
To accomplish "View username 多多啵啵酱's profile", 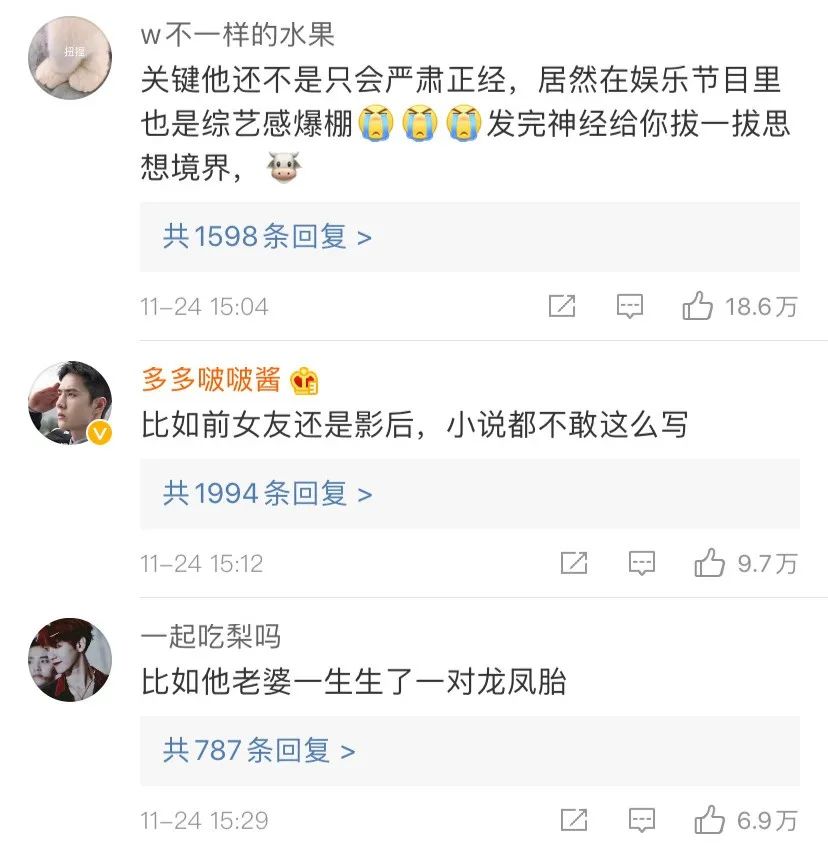I will pyautogui.click(x=211, y=380).
